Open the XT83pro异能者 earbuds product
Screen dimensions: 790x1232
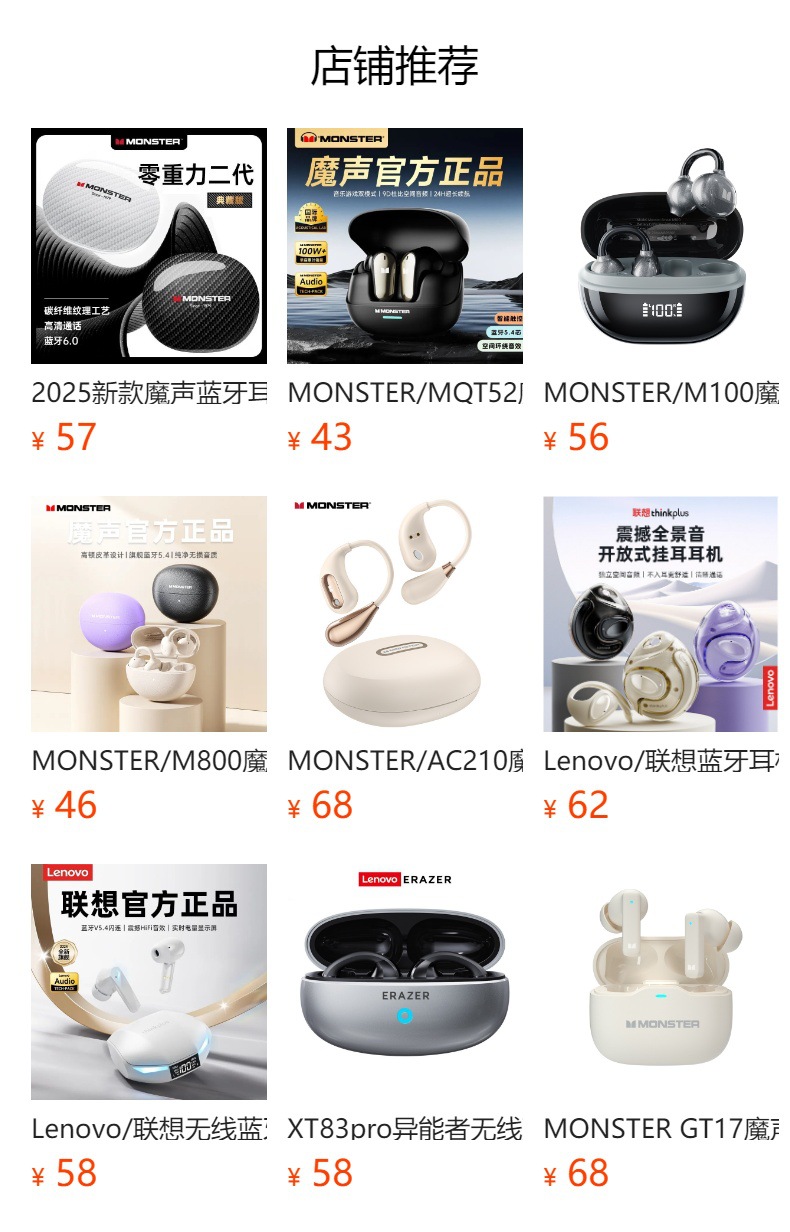pos(405,982)
